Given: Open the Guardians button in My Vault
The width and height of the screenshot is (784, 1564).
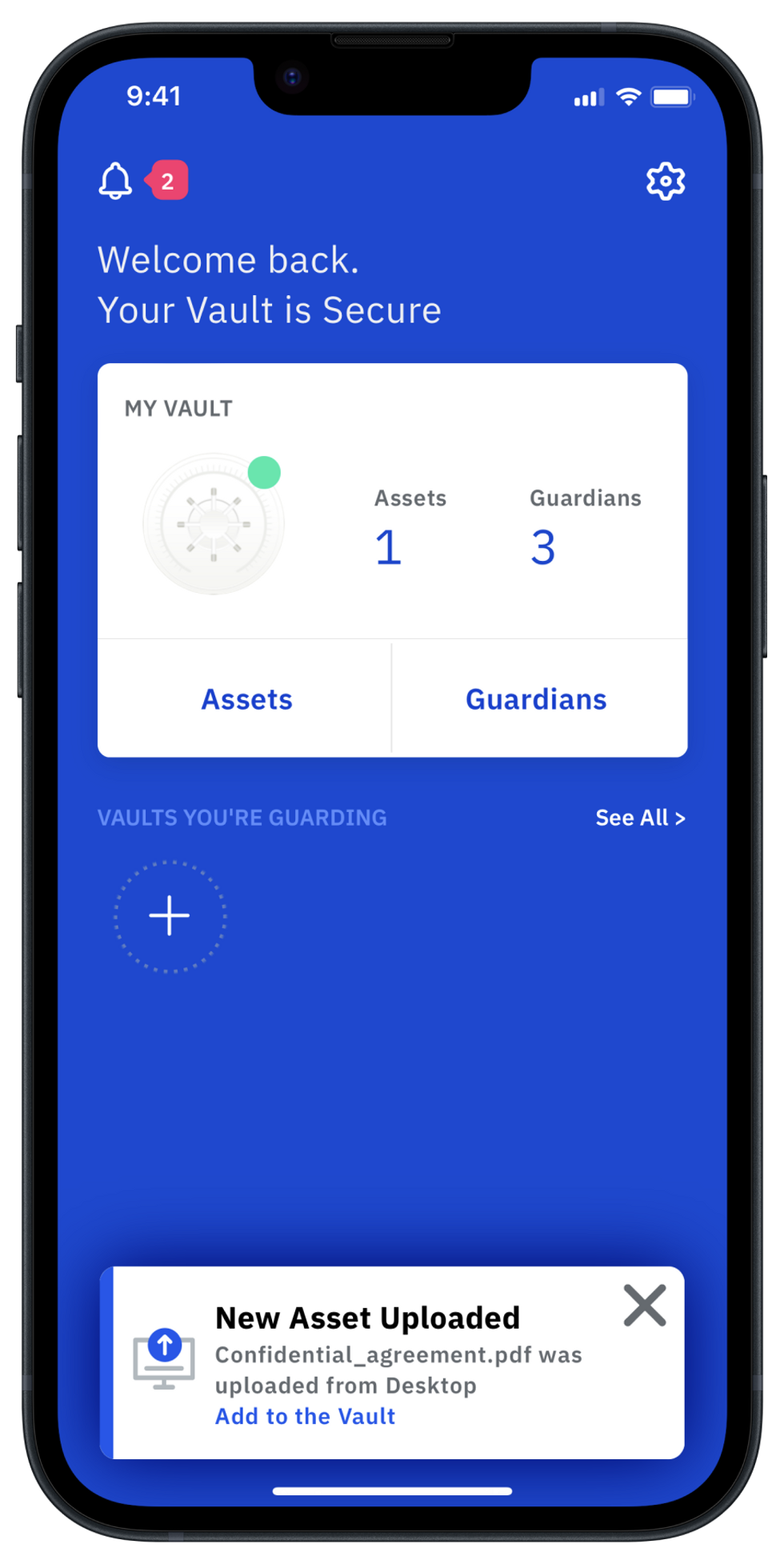Looking at the screenshot, I should point(537,699).
